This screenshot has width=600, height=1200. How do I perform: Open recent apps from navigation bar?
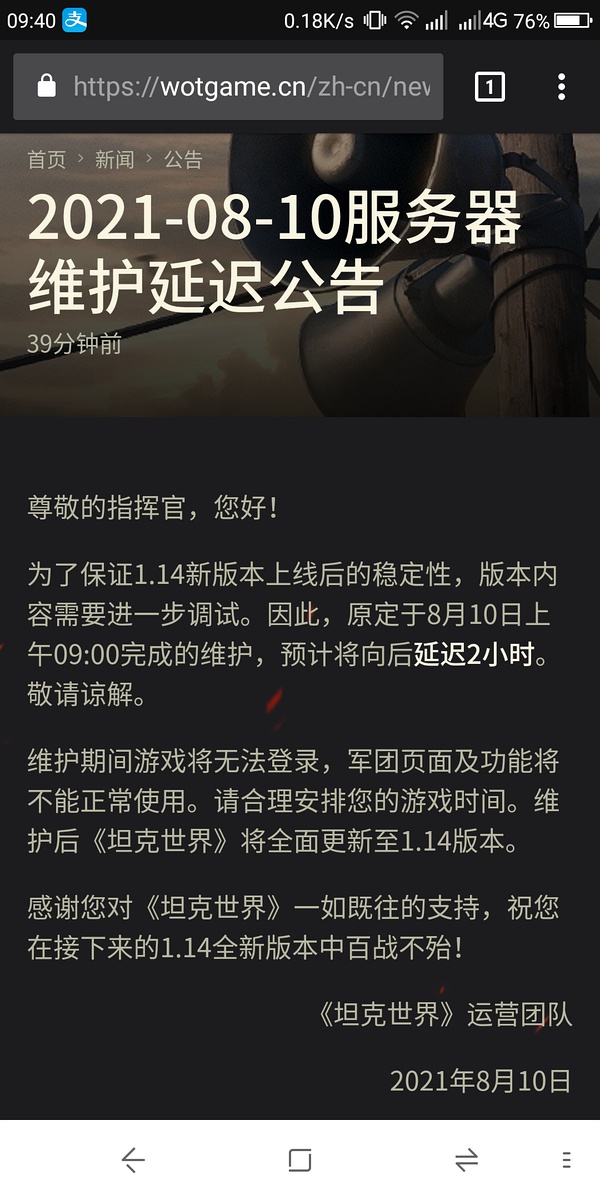(x=300, y=1160)
